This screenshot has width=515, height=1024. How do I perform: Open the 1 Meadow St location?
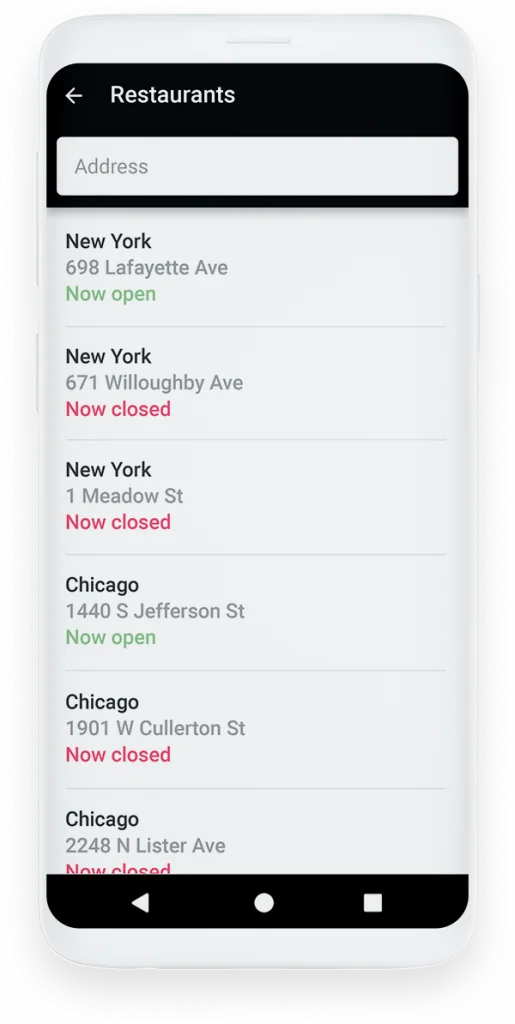click(x=257, y=497)
